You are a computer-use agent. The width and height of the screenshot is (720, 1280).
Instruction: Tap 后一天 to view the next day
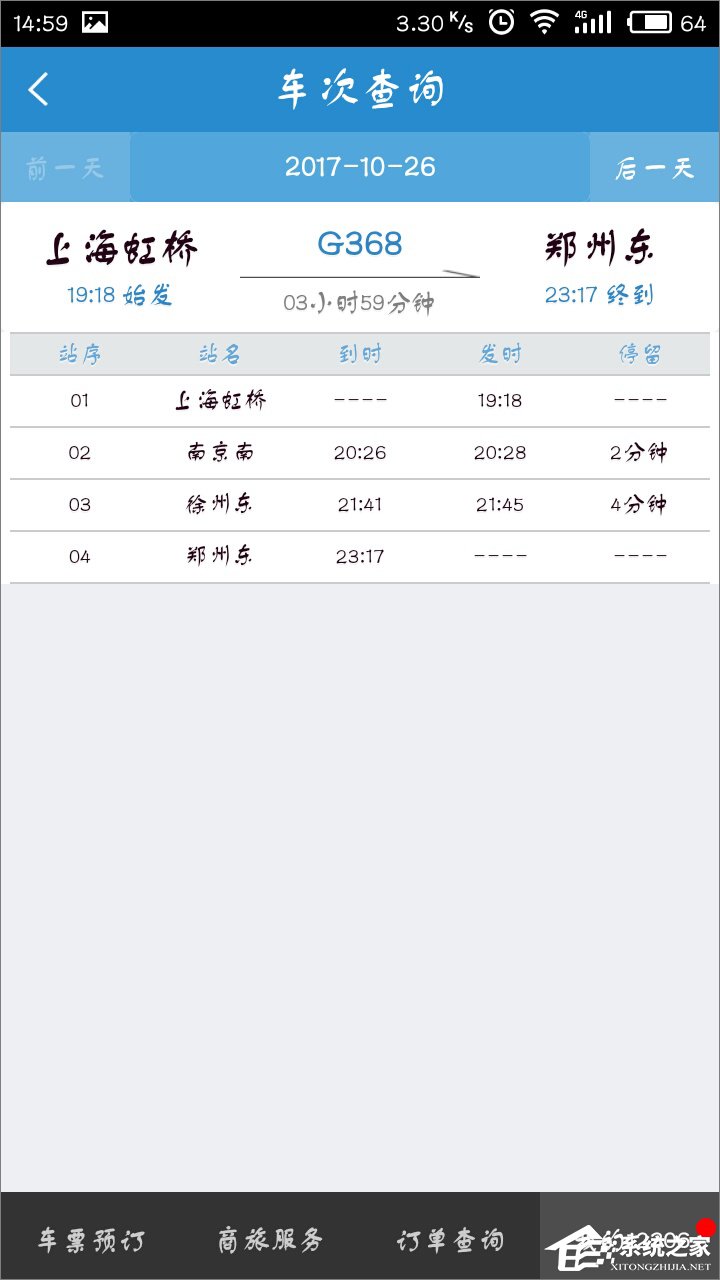[x=655, y=167]
